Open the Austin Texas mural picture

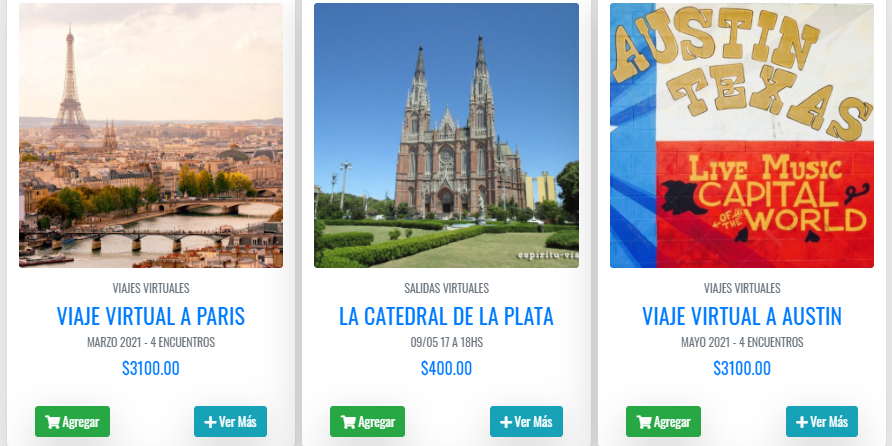pyautogui.click(x=742, y=136)
